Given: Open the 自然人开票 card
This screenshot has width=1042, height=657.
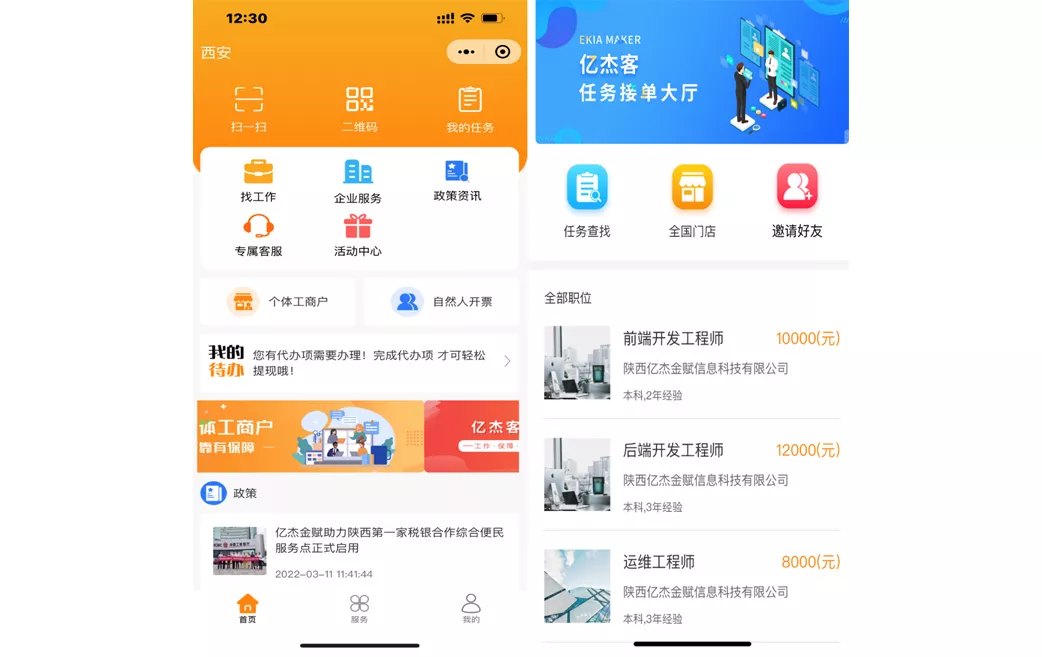Looking at the screenshot, I should pyautogui.click(x=442, y=301).
